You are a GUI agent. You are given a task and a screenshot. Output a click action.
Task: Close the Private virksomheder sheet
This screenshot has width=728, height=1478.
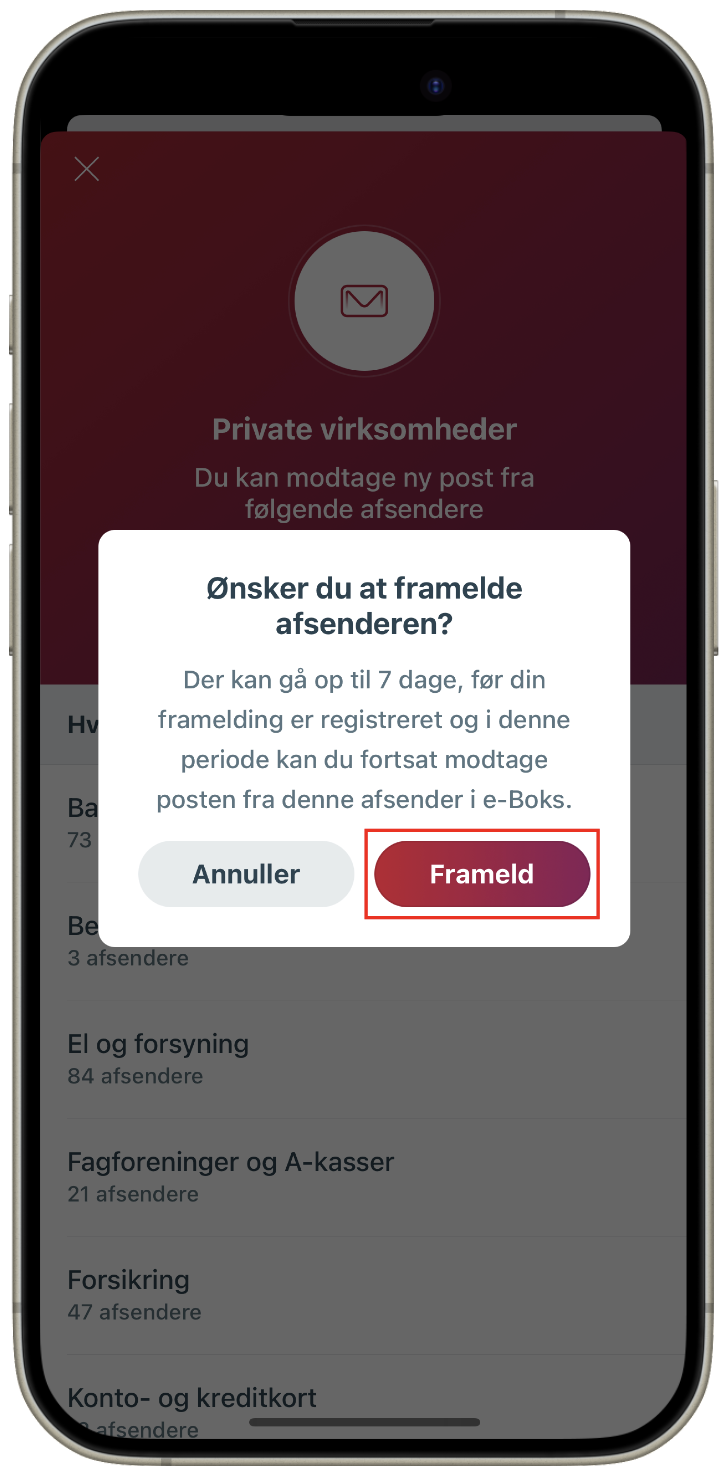87,170
